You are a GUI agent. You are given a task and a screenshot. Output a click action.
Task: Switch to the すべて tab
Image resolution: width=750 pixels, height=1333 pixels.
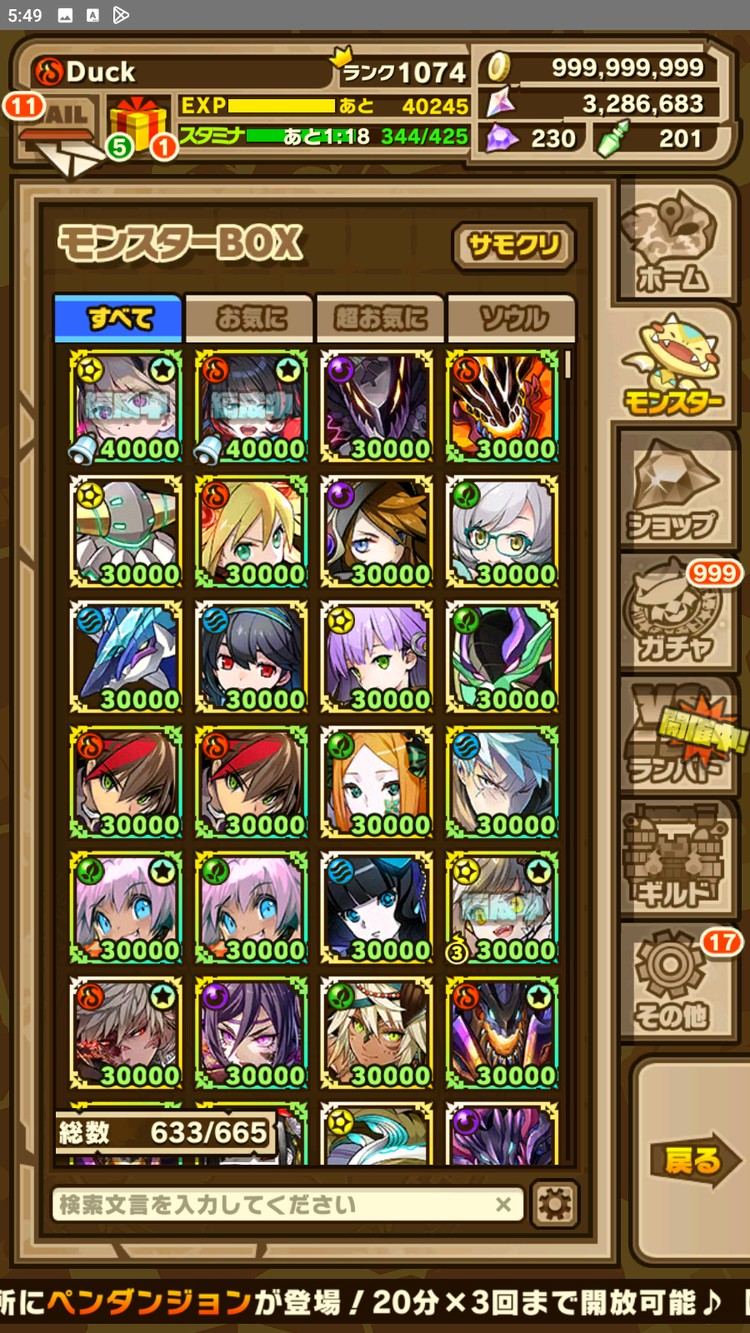(x=119, y=319)
